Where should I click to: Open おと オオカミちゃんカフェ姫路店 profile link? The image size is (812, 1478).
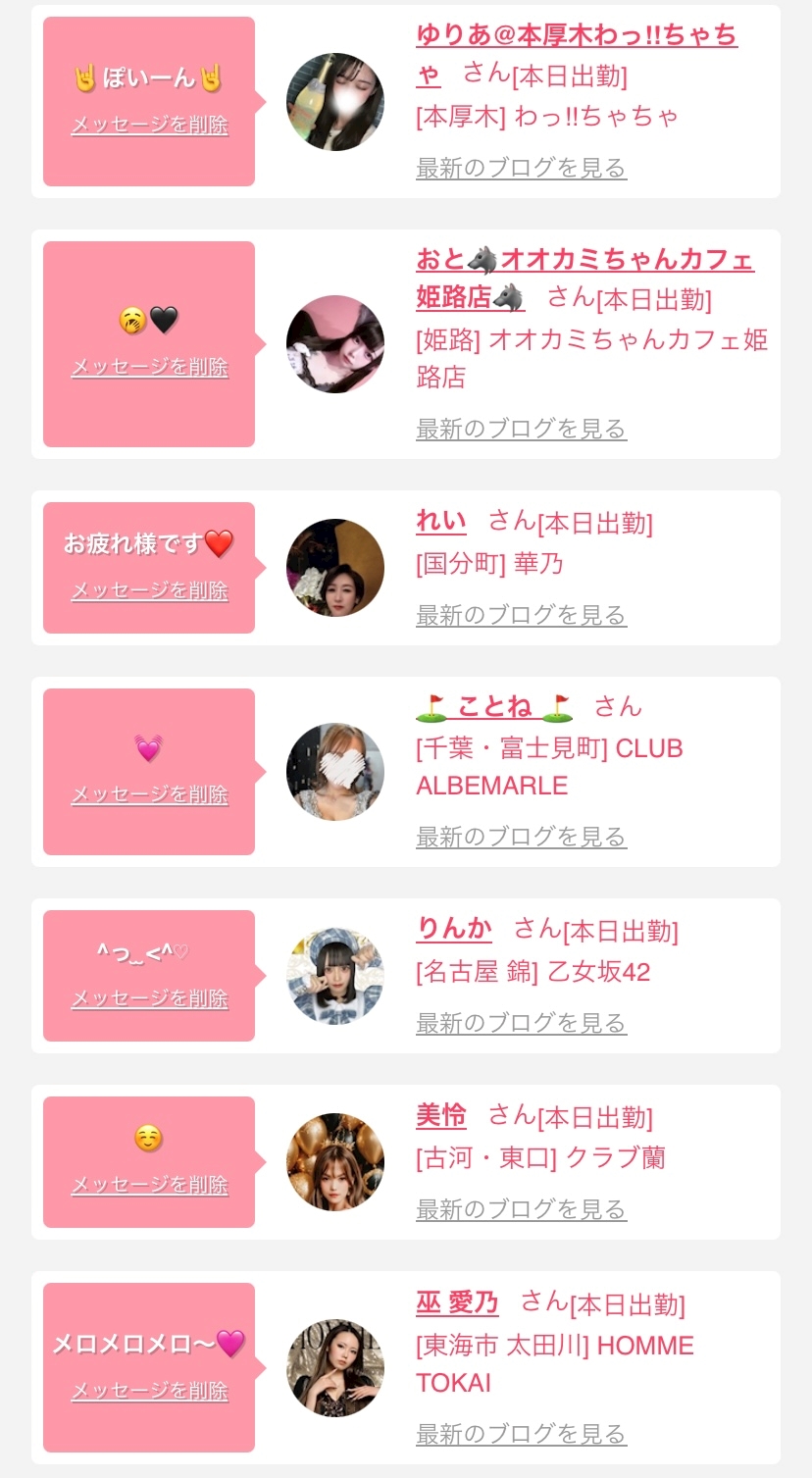tap(584, 261)
